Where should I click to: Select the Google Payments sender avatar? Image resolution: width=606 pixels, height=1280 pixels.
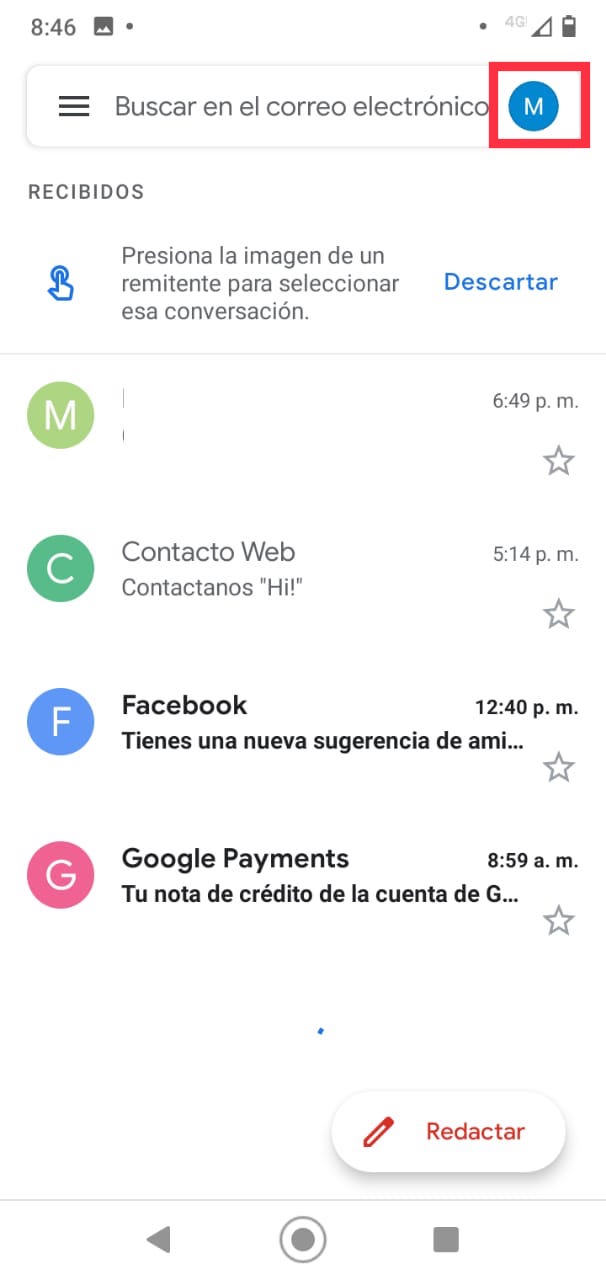tap(60, 875)
